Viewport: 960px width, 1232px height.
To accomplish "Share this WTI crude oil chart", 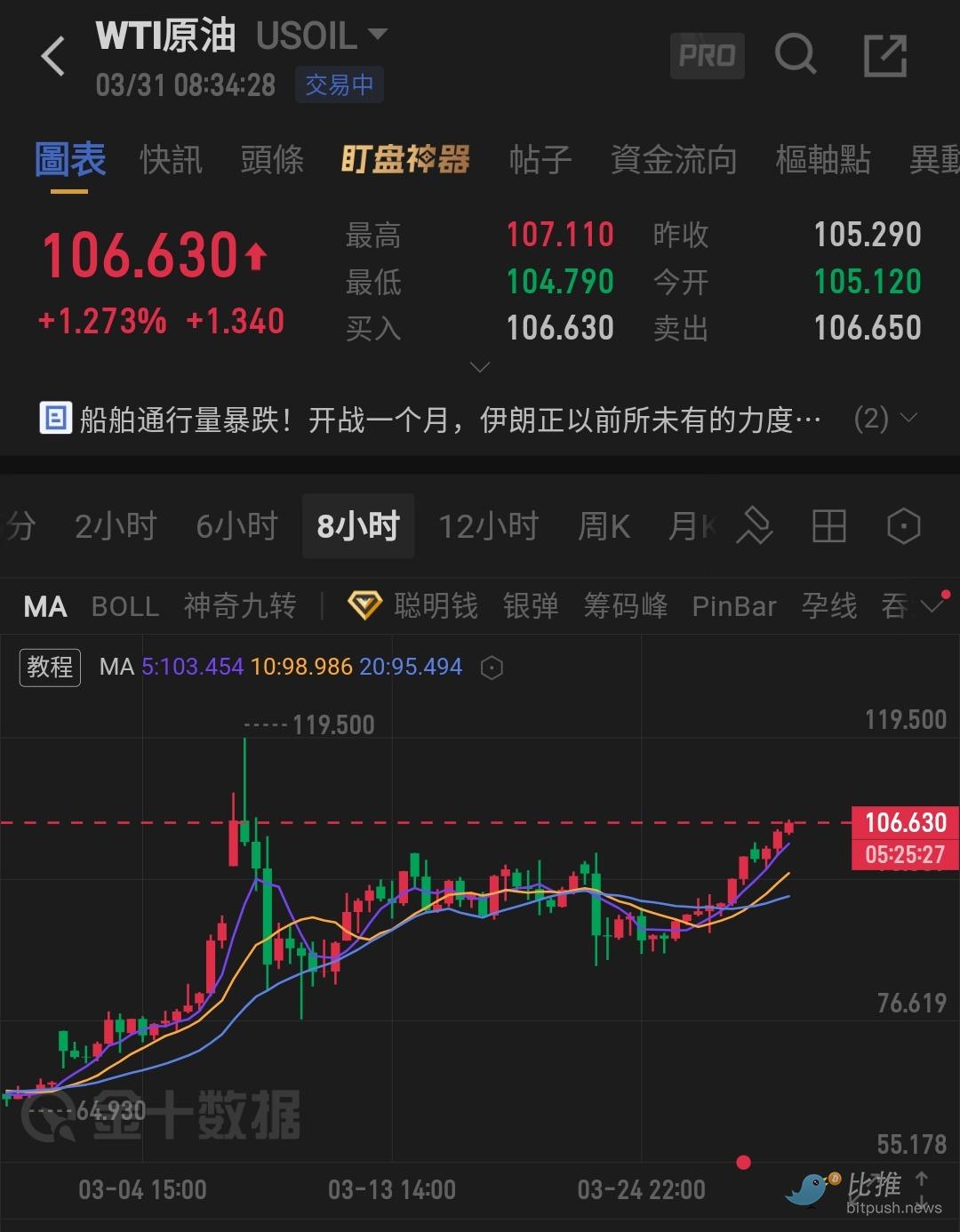I will [885, 56].
